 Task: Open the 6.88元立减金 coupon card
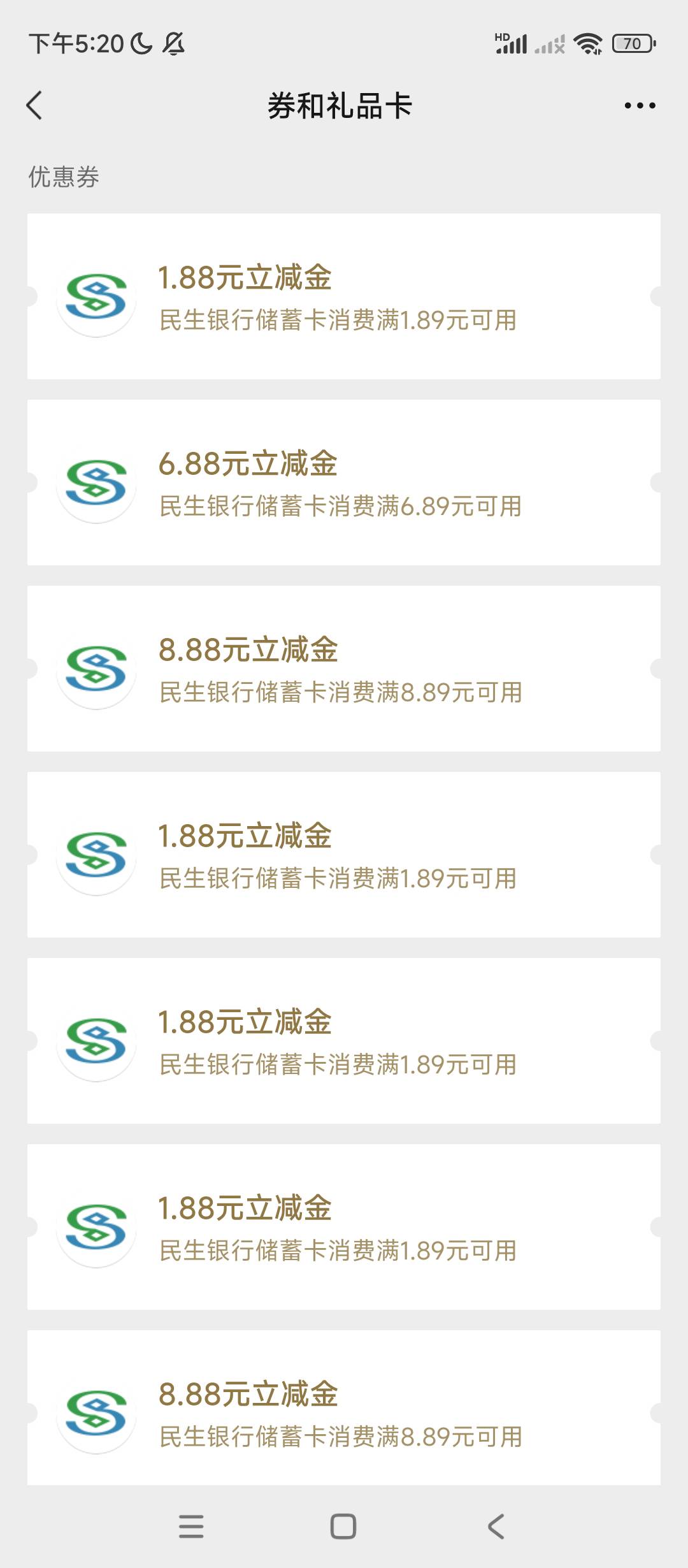[344, 483]
